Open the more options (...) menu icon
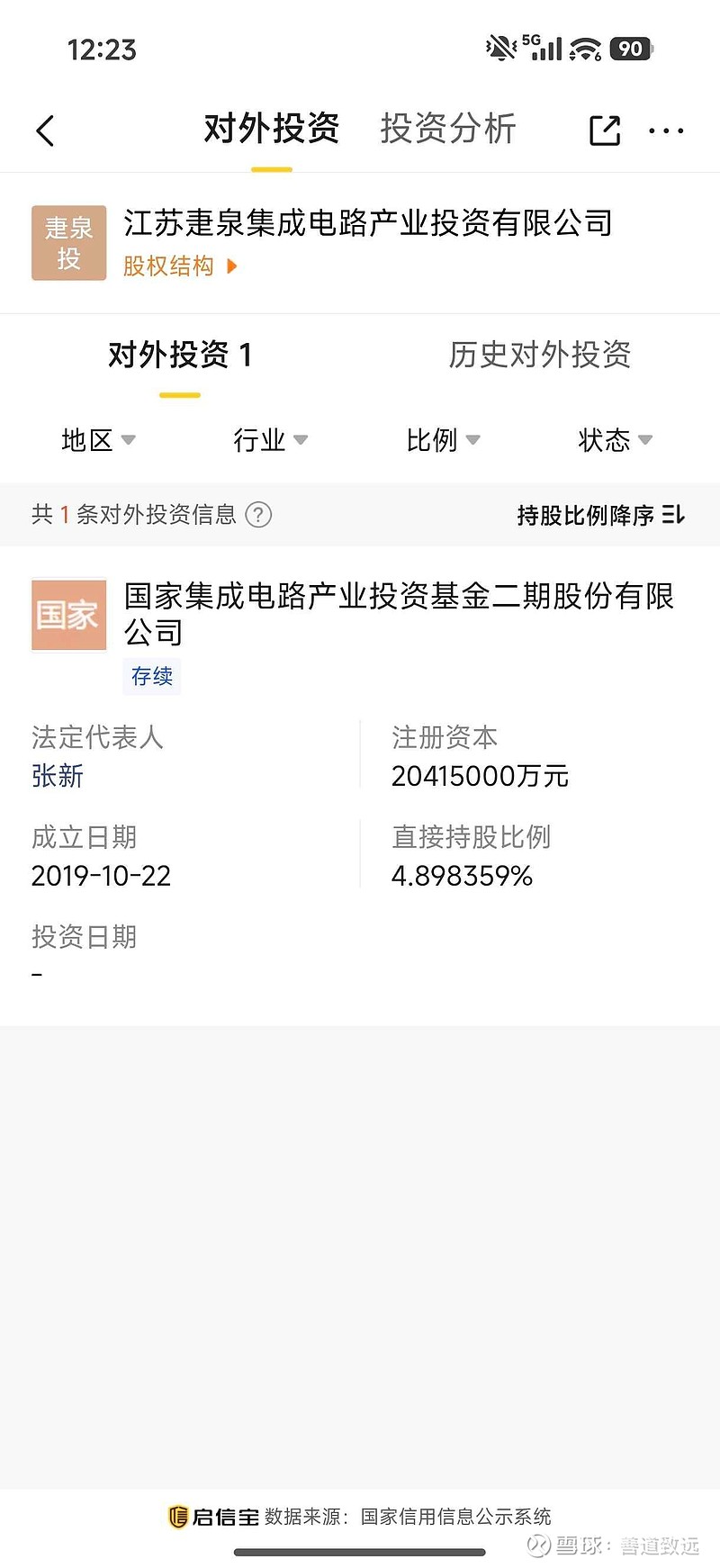Screen dimensions: 720x1568 666,131
